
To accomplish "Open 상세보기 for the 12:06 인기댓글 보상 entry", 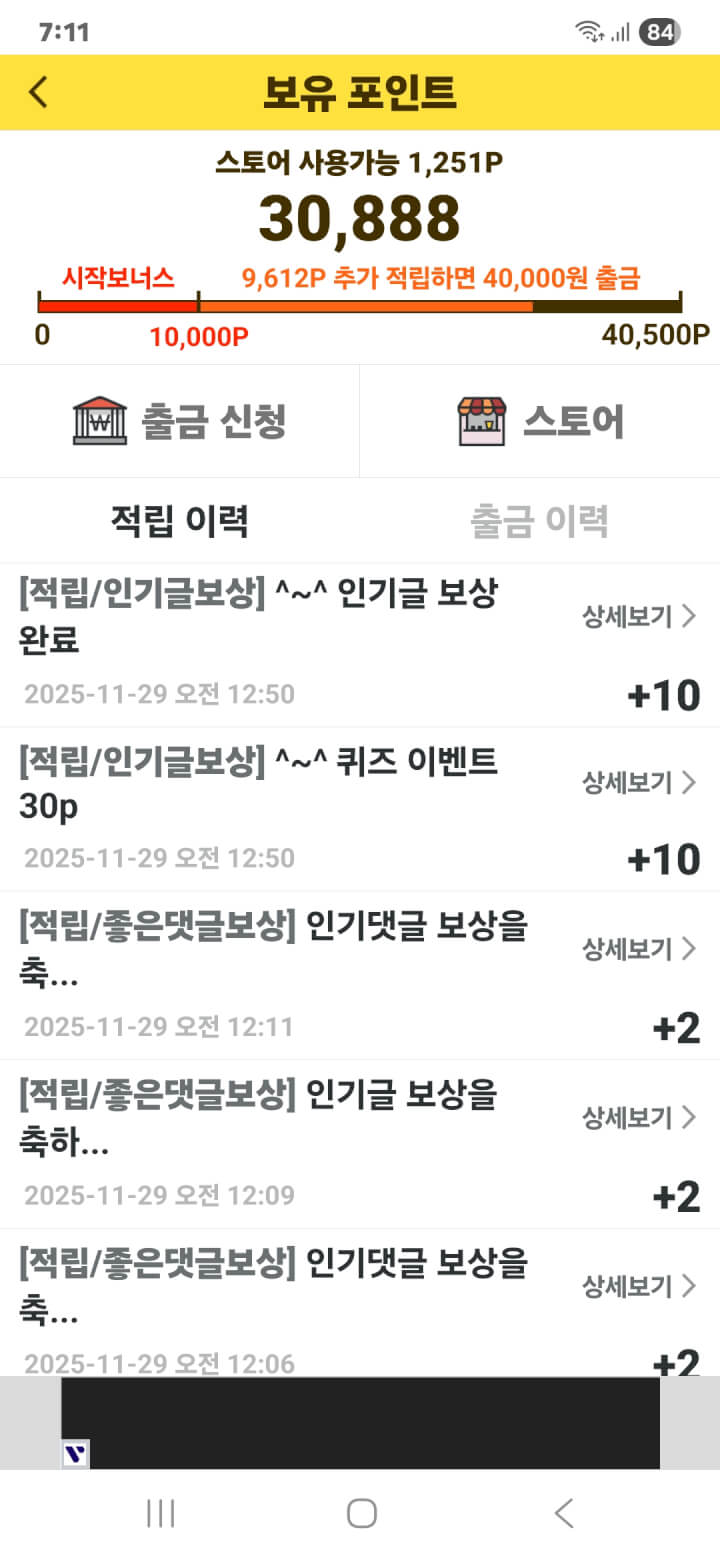I will click(638, 1286).
